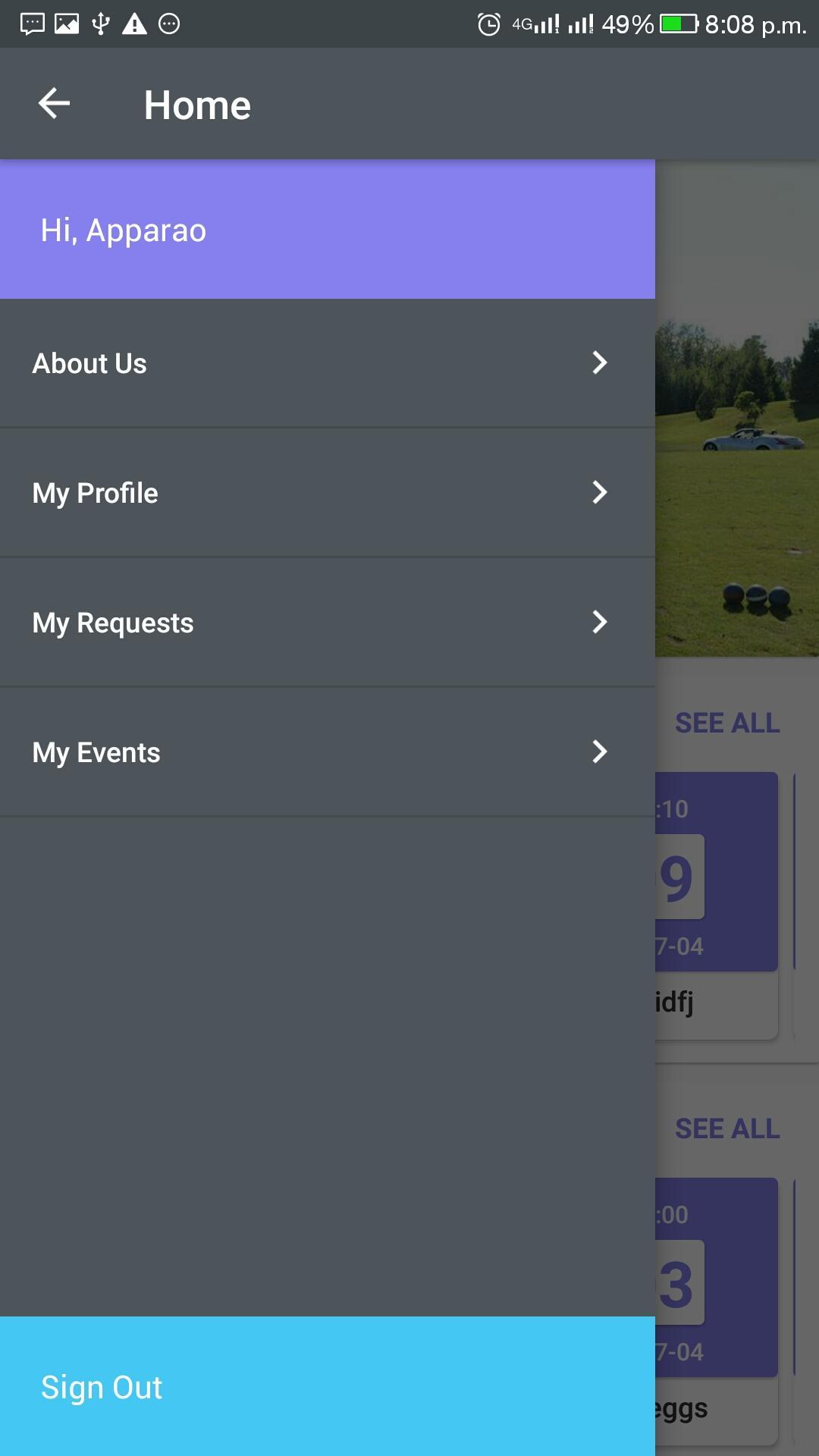Open My Events from the drawer
Screen dimensions: 819x1456
coord(326,752)
